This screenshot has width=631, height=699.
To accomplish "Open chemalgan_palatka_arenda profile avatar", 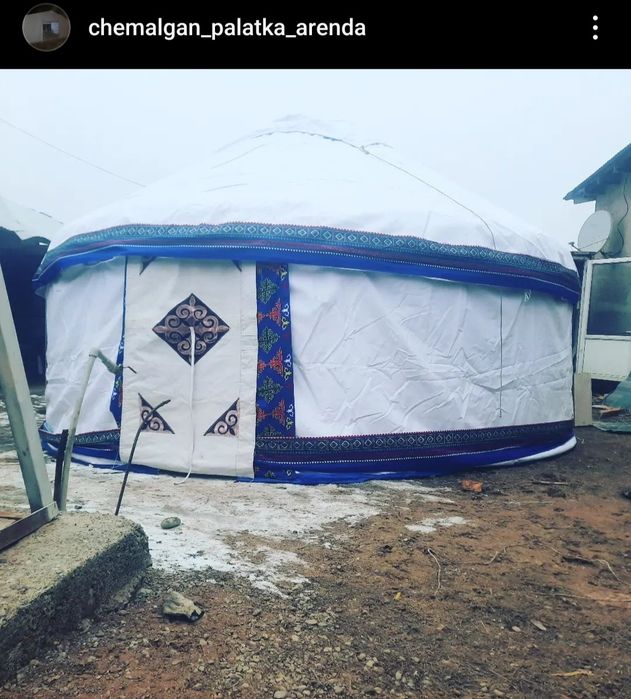I will [46, 28].
